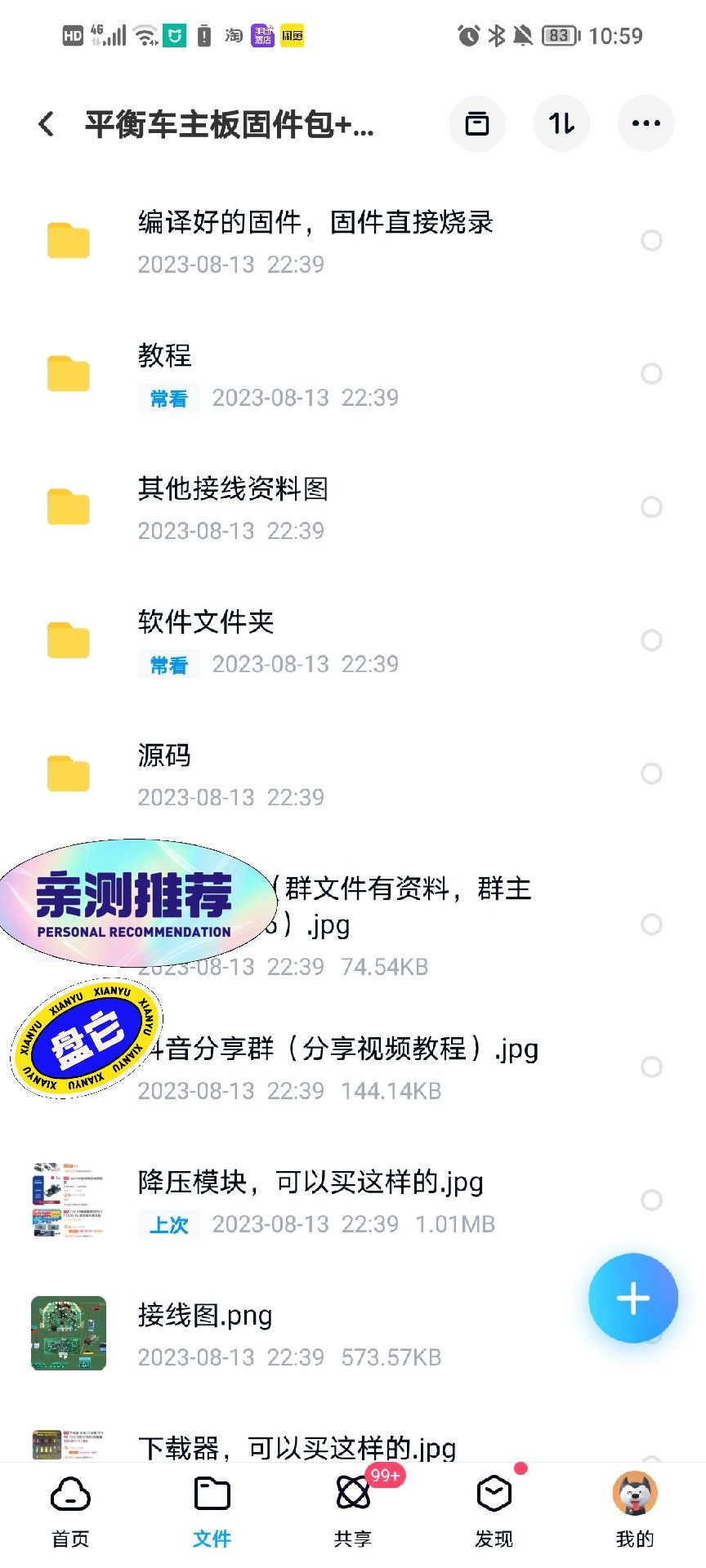Tap the blue plus floating button
This screenshot has width=706, height=1568.
(633, 1298)
